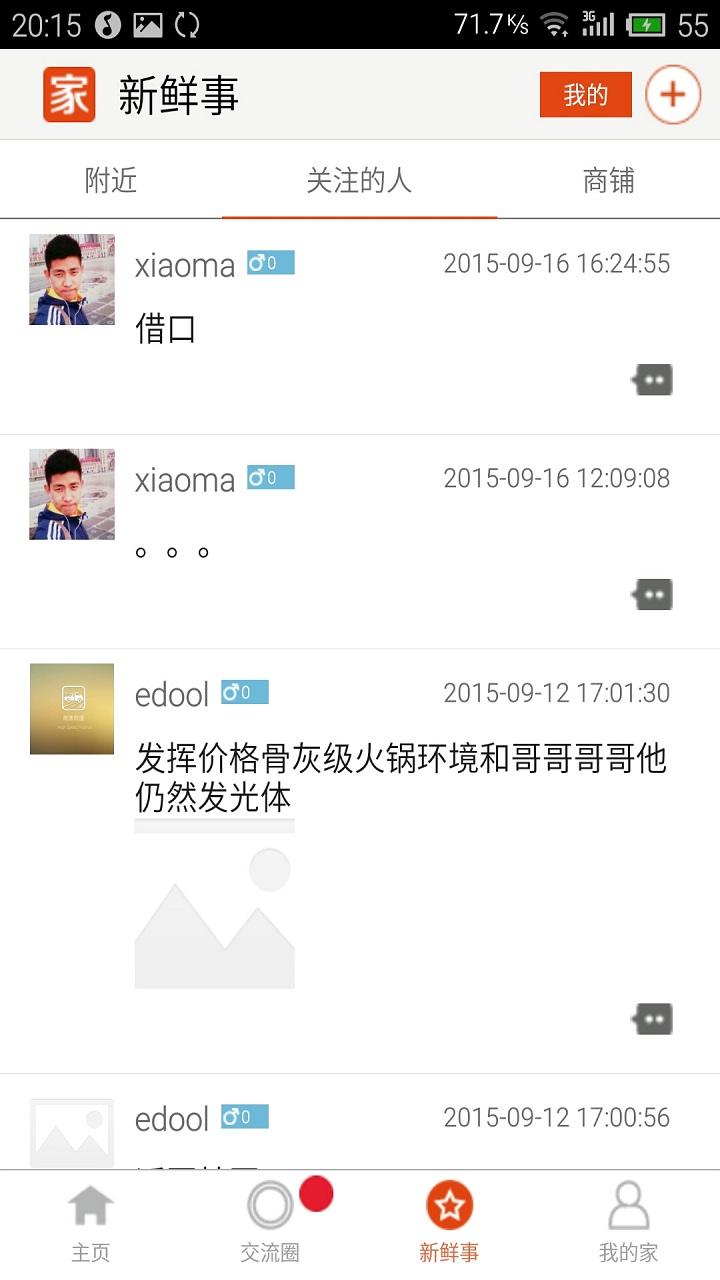Create a new post with the plus icon
This screenshot has width=720, height=1280.
tap(672, 95)
